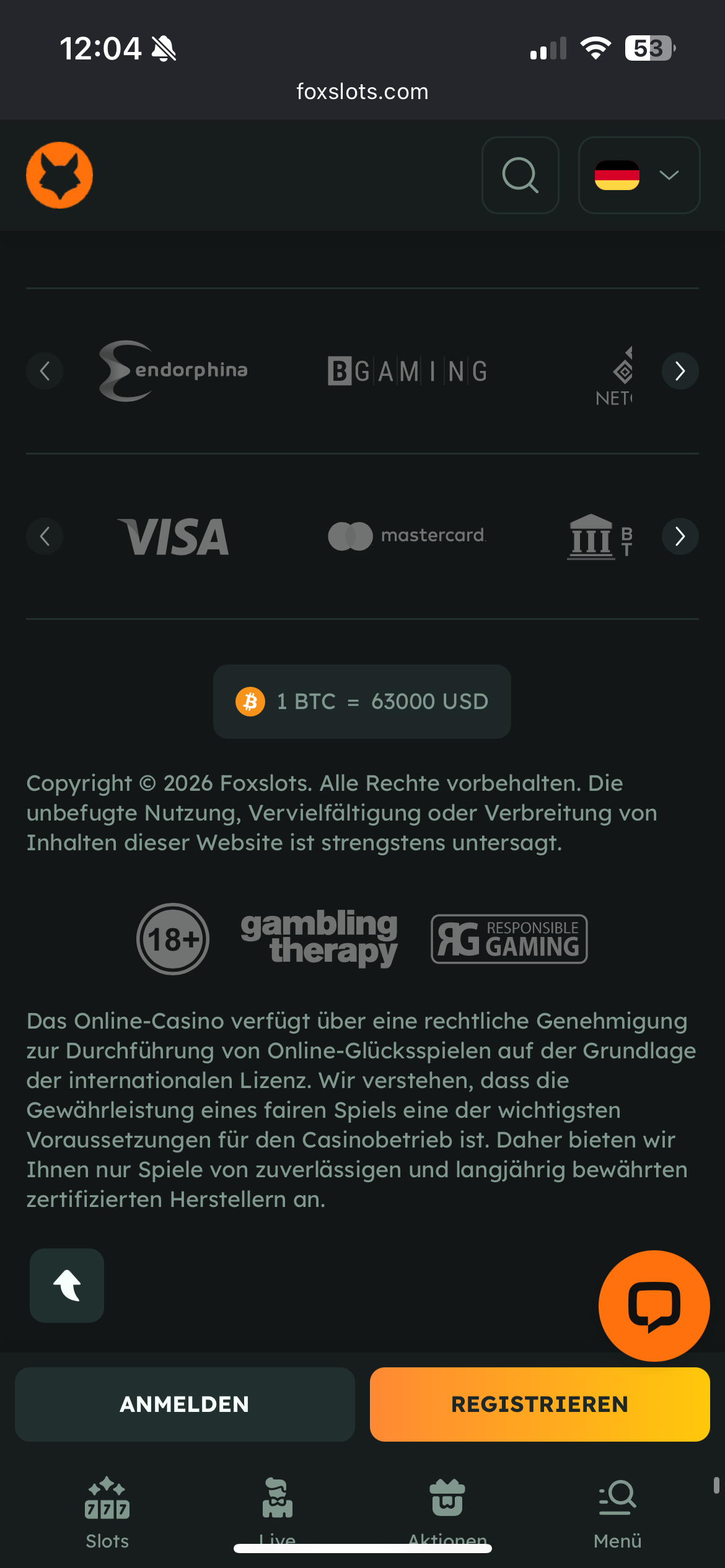Show next payment methods with right arrow
The width and height of the screenshot is (725, 1568).
pyautogui.click(x=680, y=536)
